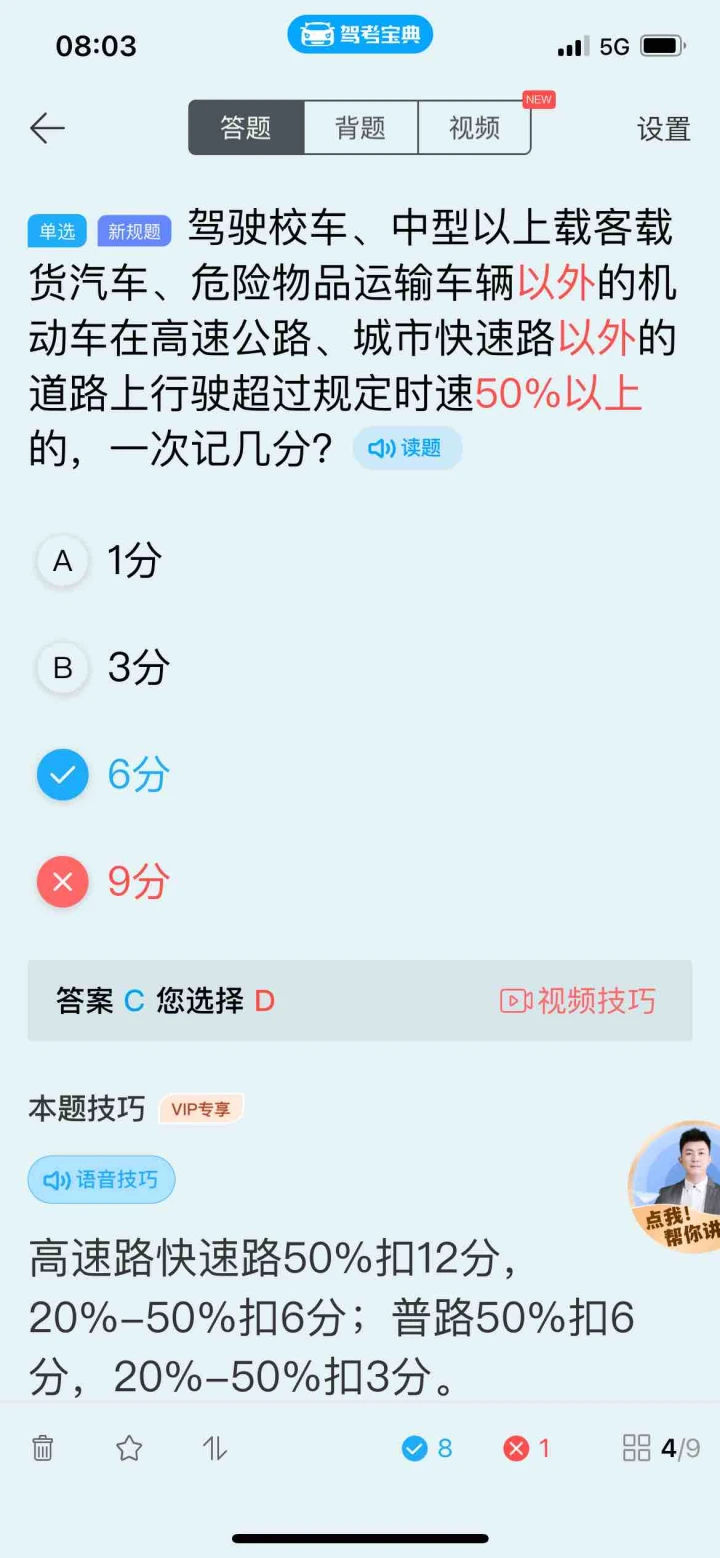This screenshot has width=720, height=1558.
Task: Tap the up-down arrows sort icon
Action: [215, 1448]
